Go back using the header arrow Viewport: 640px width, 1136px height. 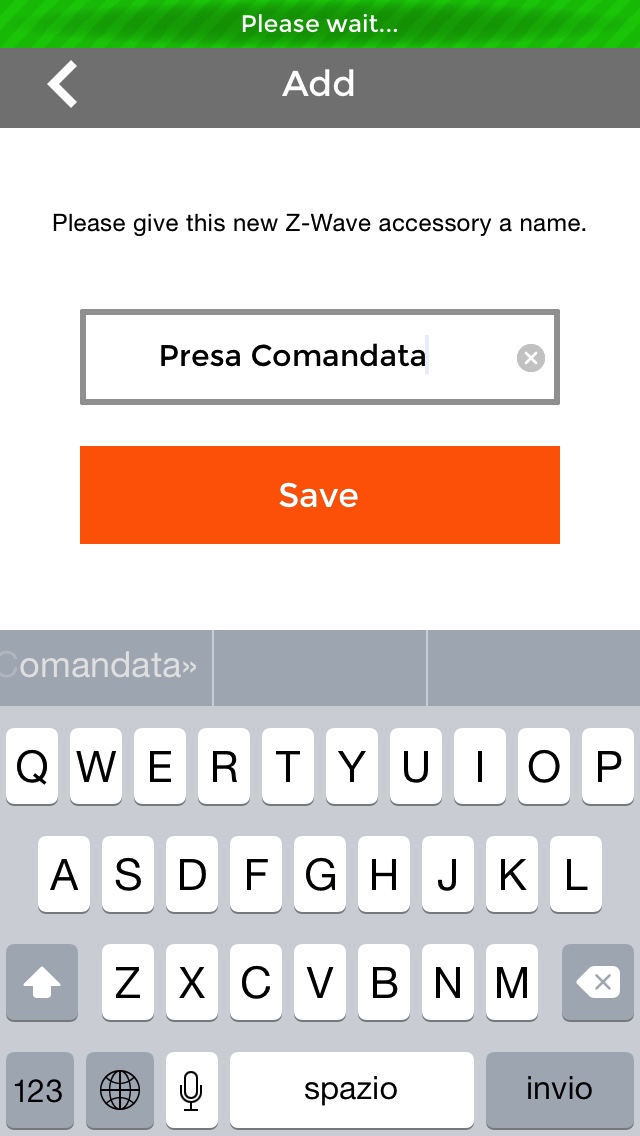coord(62,84)
